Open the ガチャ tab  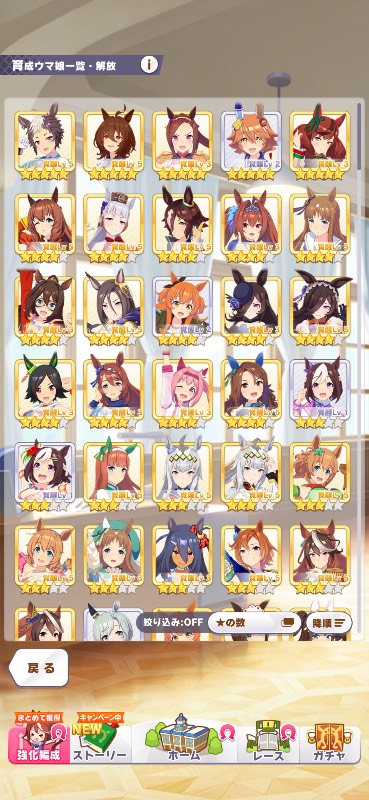pyautogui.click(x=330, y=744)
